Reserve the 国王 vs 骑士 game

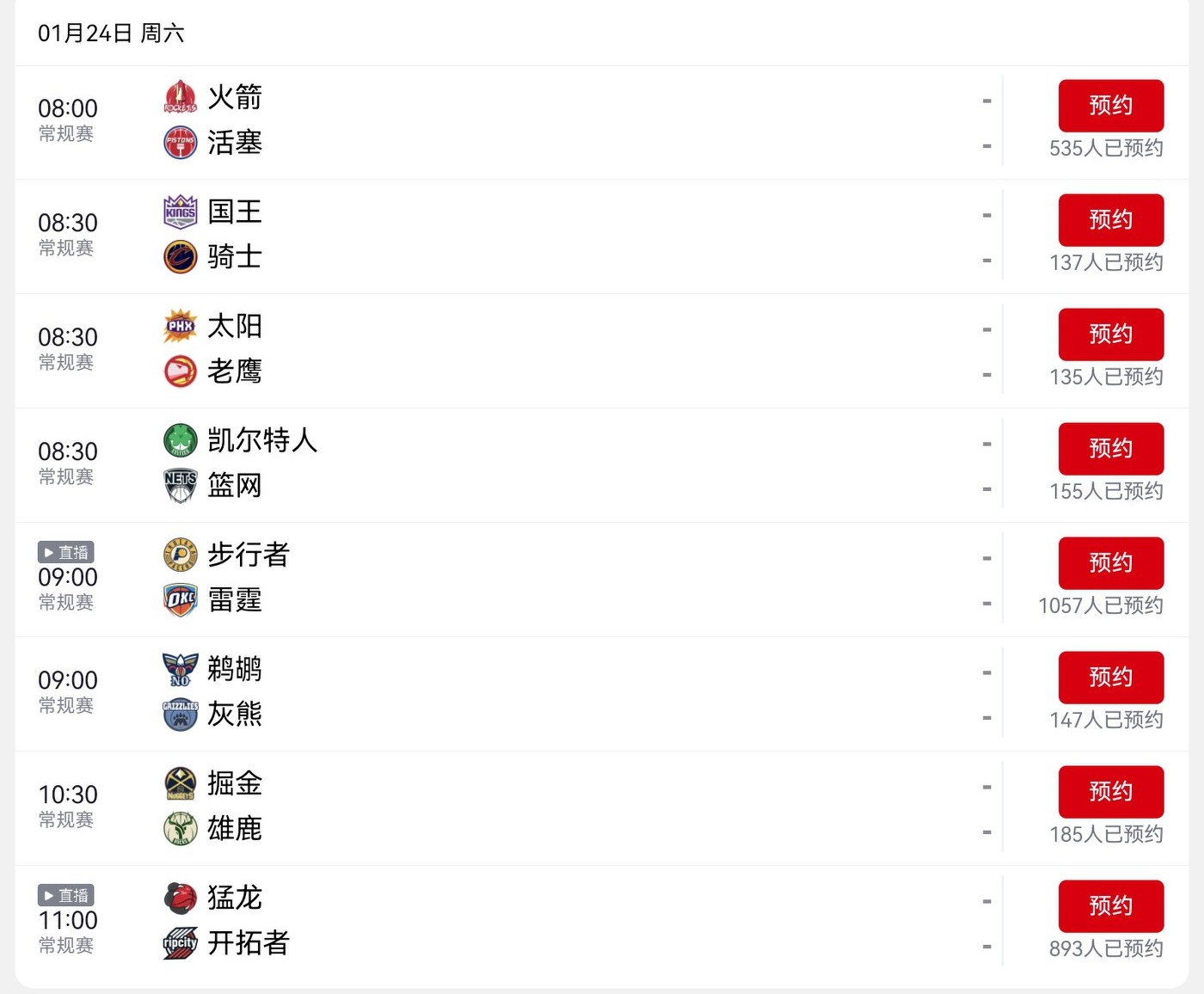point(1110,220)
